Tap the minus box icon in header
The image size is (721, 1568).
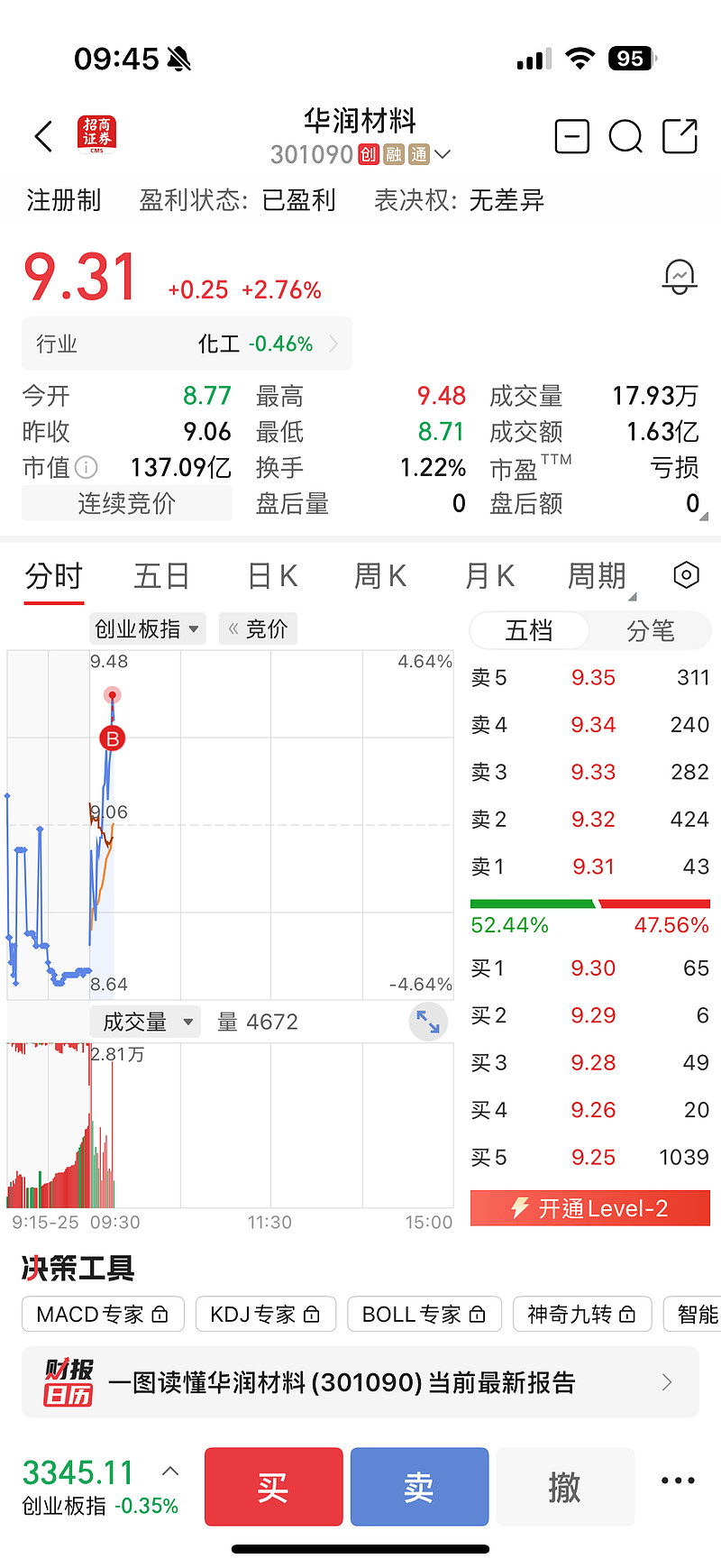coord(571,137)
